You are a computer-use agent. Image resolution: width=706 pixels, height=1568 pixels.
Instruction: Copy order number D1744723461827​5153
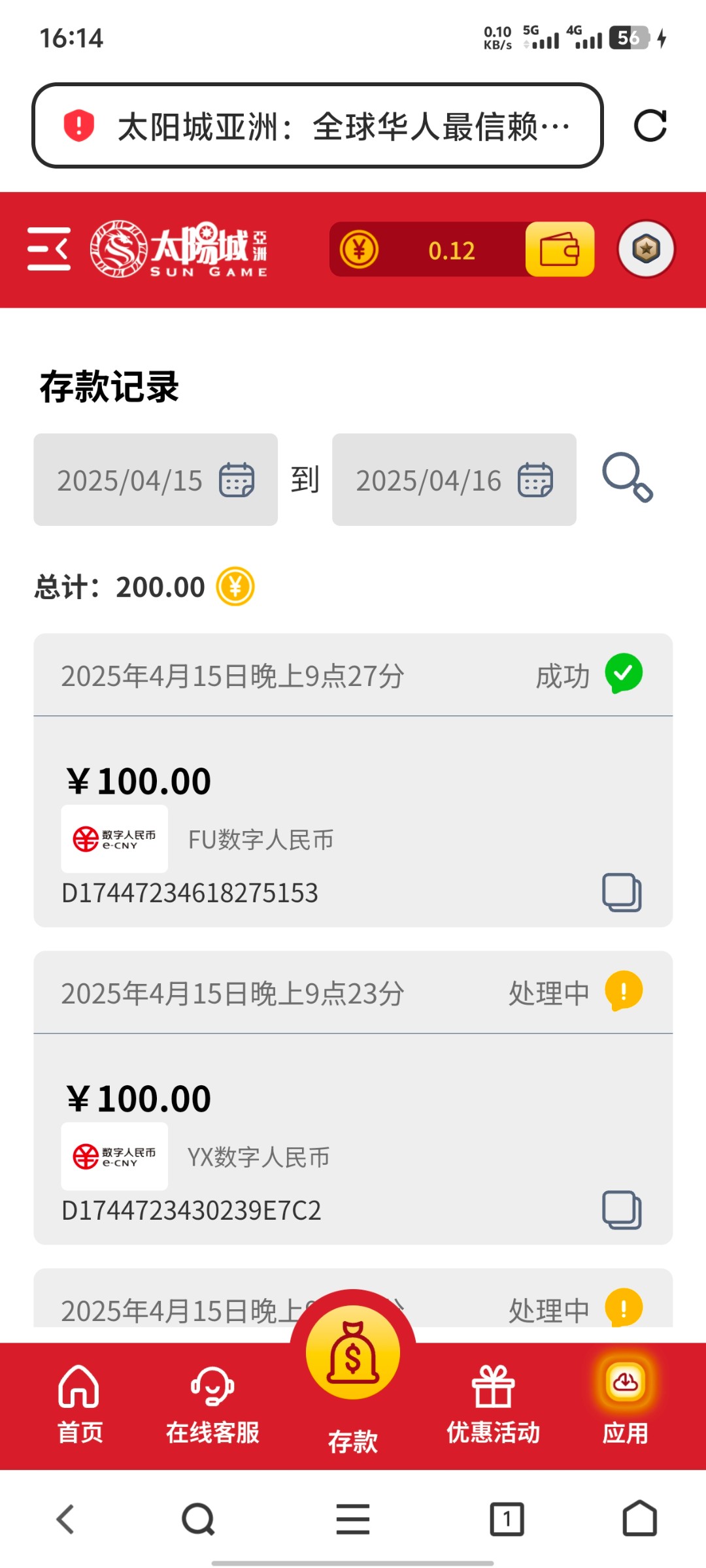(622, 892)
